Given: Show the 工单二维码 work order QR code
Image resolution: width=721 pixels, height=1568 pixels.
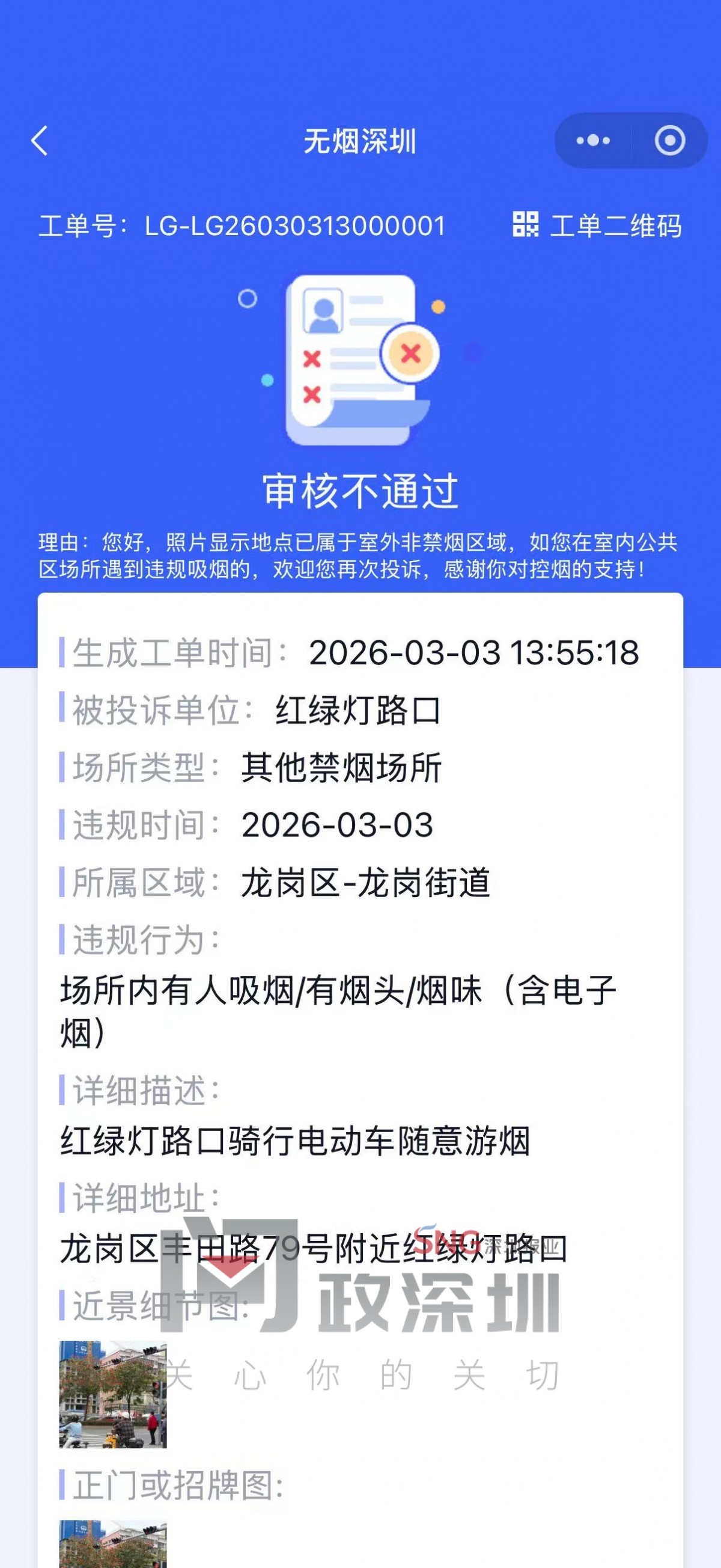Looking at the screenshot, I should click(597, 225).
